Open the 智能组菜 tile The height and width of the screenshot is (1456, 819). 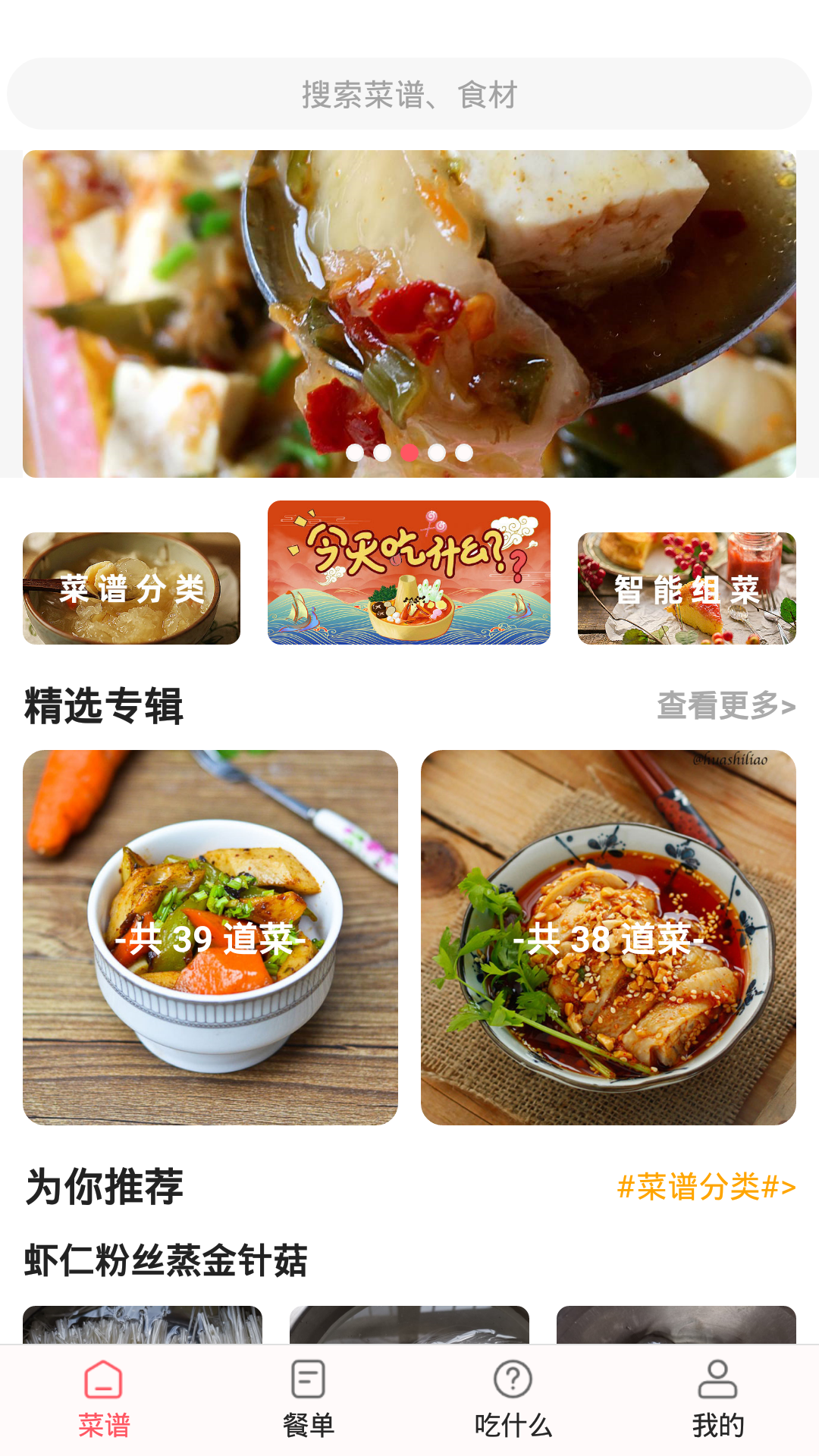pos(686,588)
